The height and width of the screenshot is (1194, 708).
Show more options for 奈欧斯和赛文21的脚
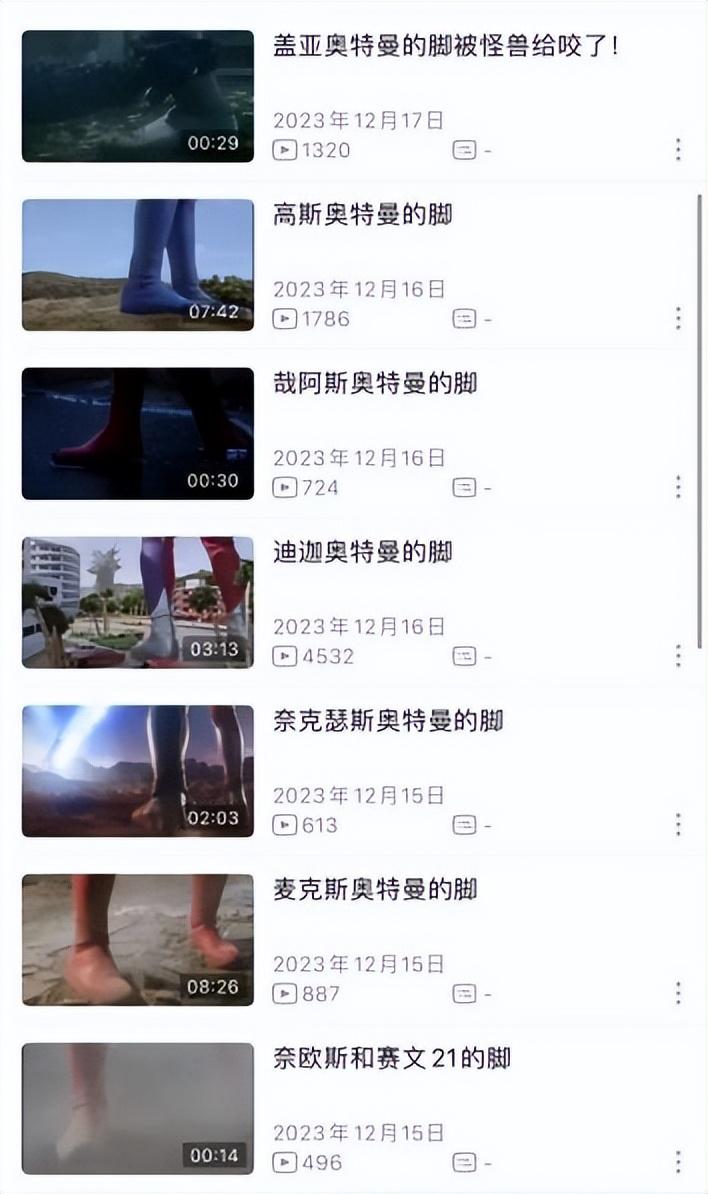678,1162
